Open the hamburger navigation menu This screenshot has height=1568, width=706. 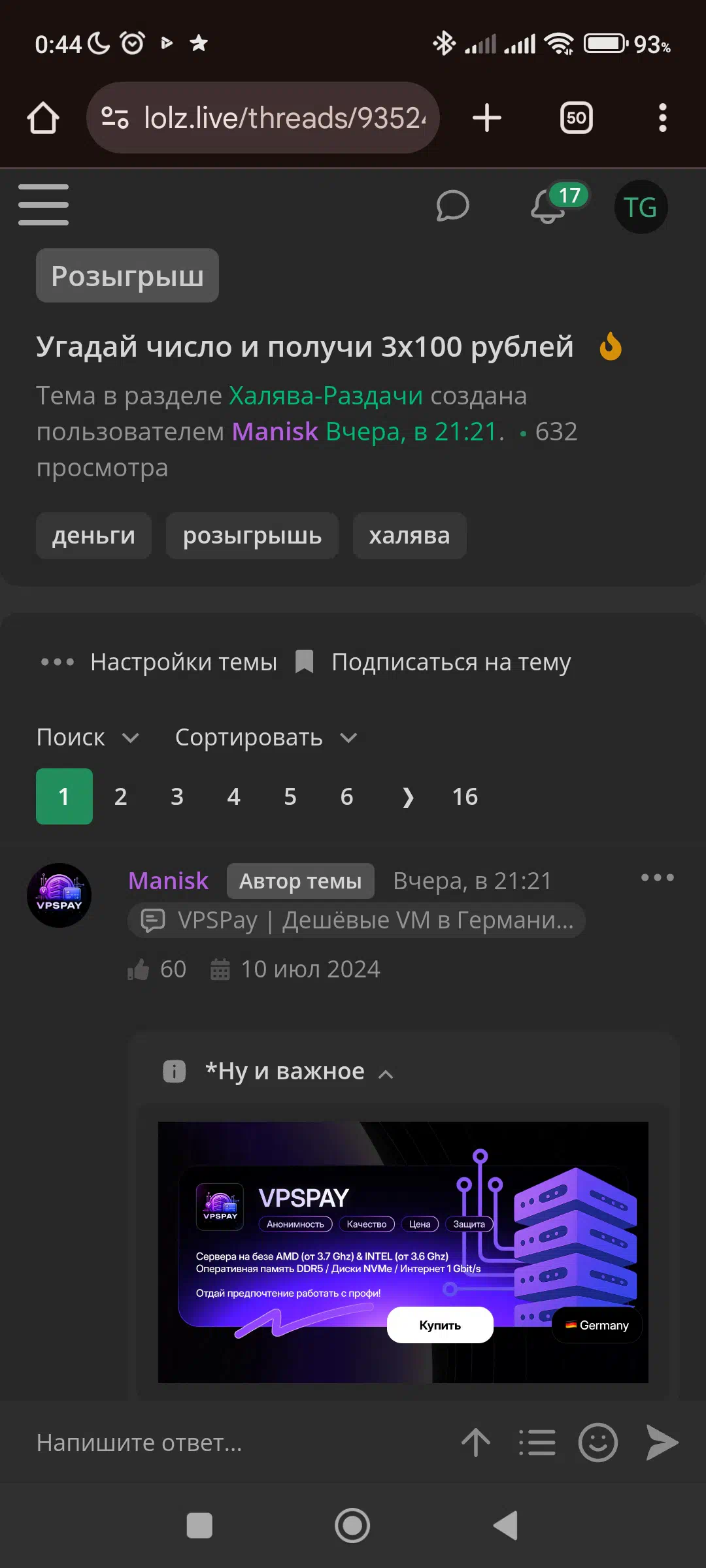point(43,205)
